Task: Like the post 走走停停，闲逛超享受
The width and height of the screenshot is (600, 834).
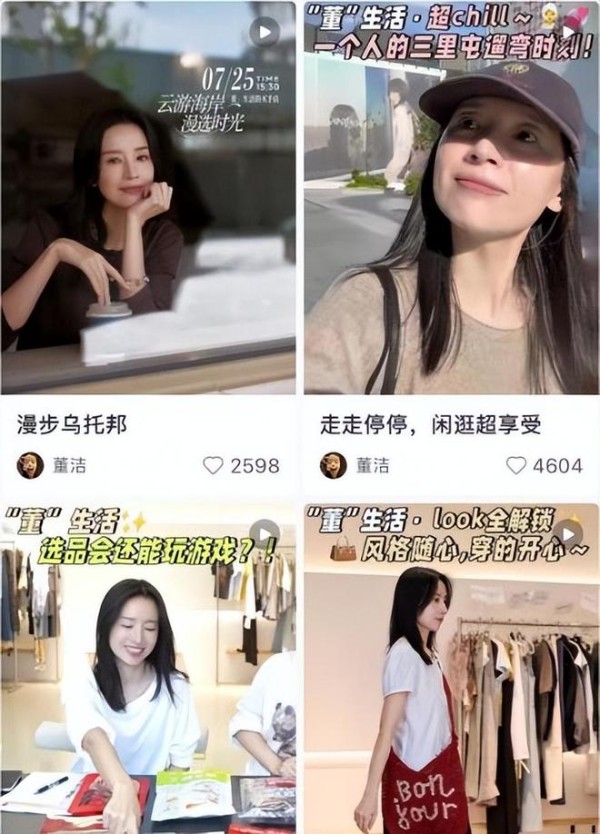Action: (x=516, y=465)
